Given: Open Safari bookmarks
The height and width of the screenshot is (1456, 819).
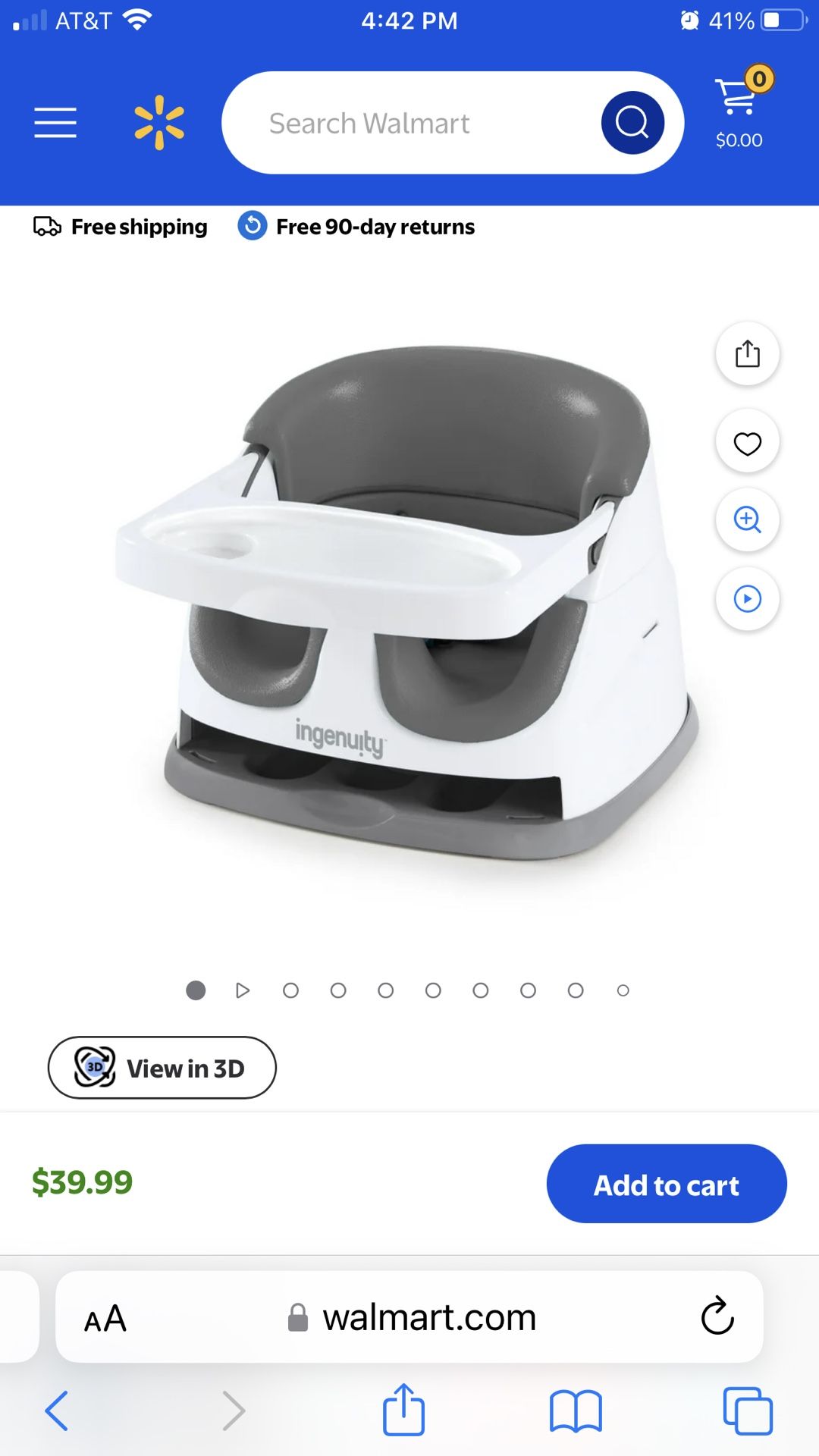Looking at the screenshot, I should [576, 1411].
